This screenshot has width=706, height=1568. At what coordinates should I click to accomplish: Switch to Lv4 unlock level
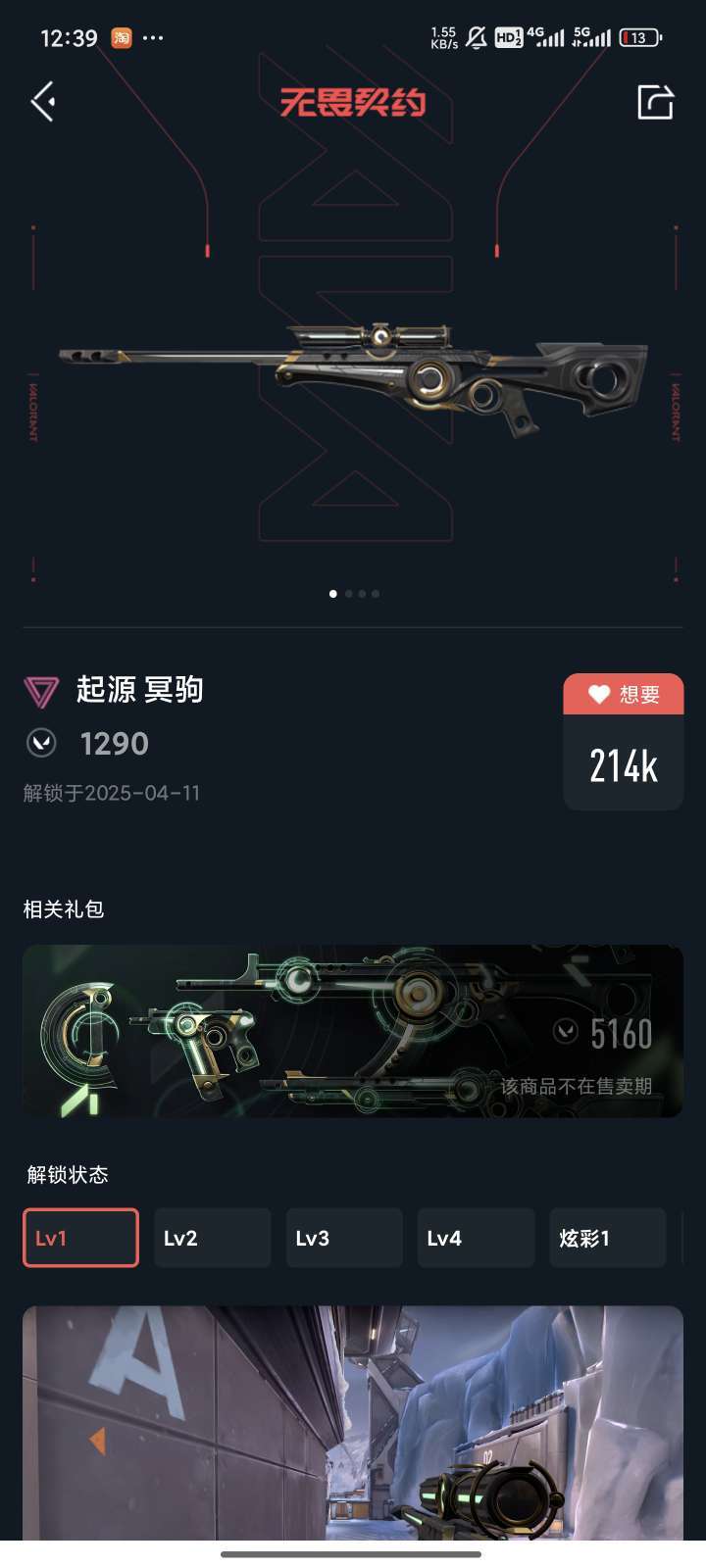[x=477, y=1238]
